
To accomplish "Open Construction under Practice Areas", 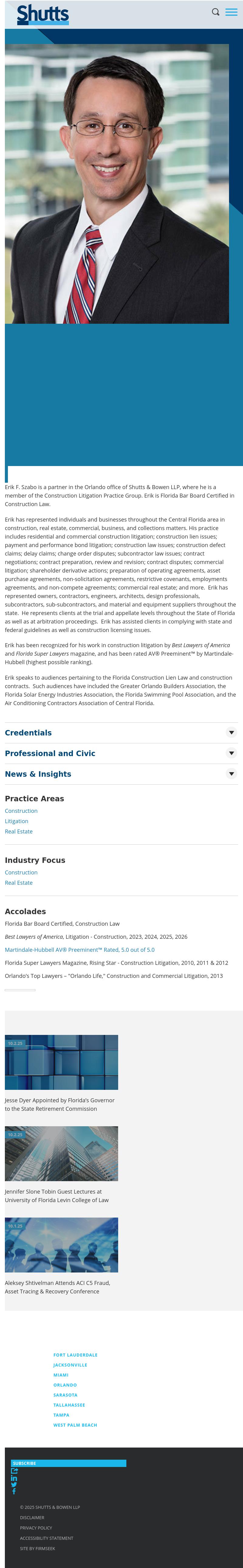I will point(21,811).
